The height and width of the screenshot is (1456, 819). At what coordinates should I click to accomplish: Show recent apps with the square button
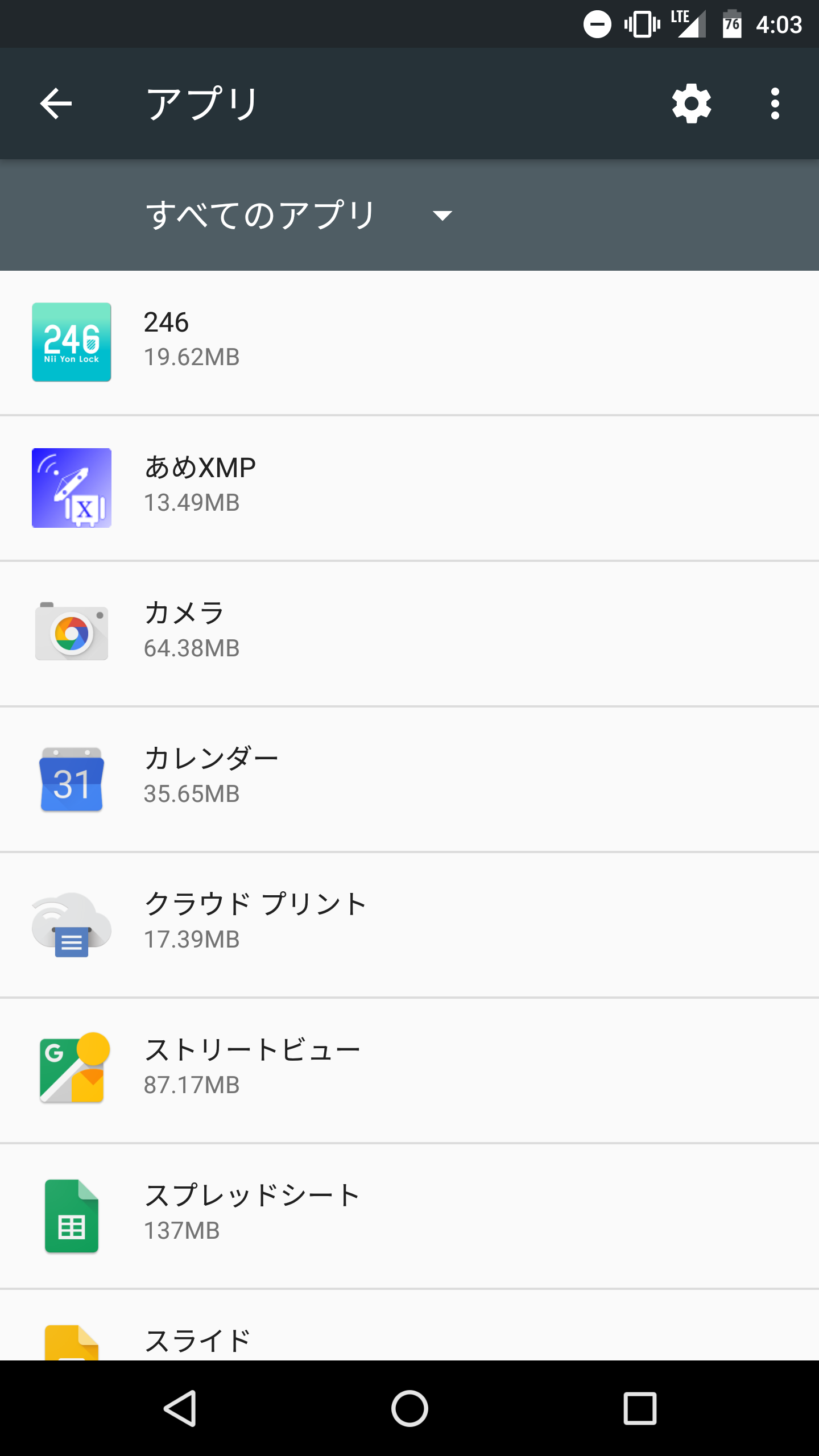(640, 1408)
